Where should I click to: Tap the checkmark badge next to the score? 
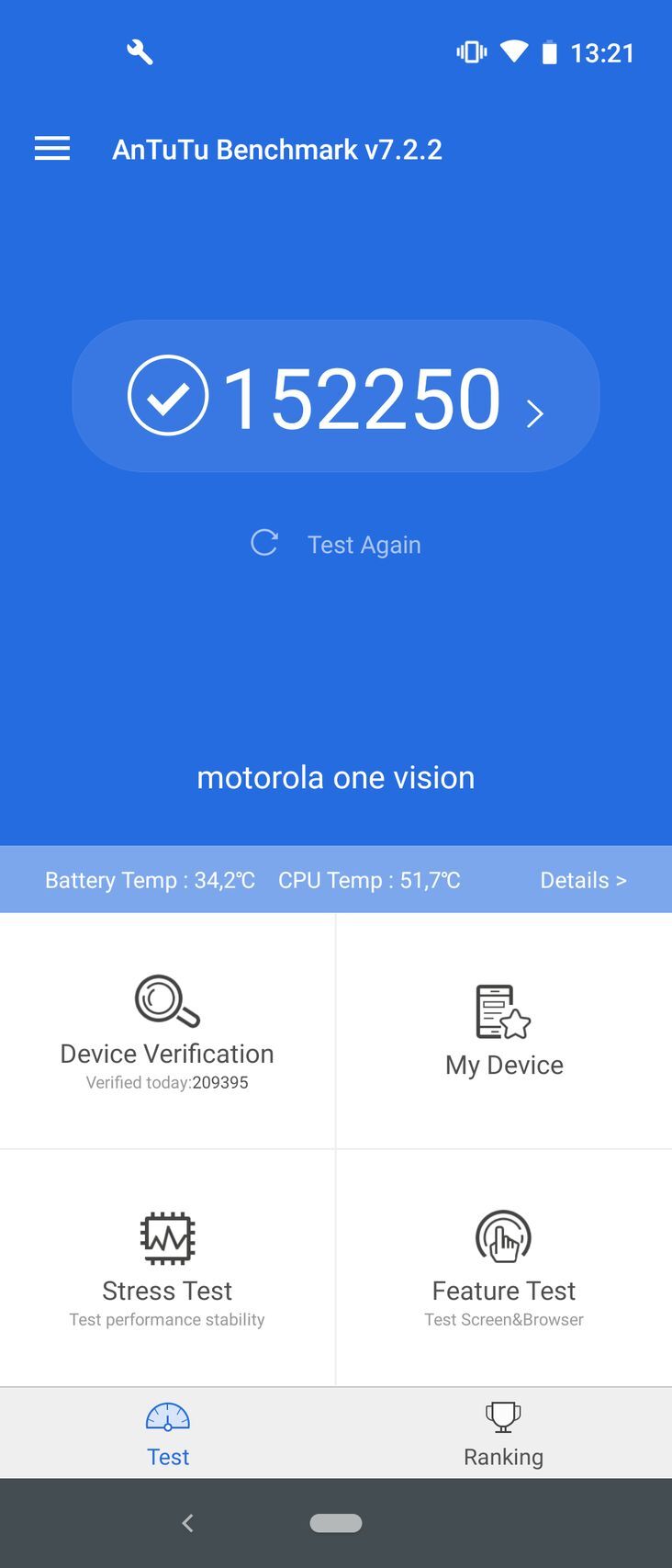[170, 397]
